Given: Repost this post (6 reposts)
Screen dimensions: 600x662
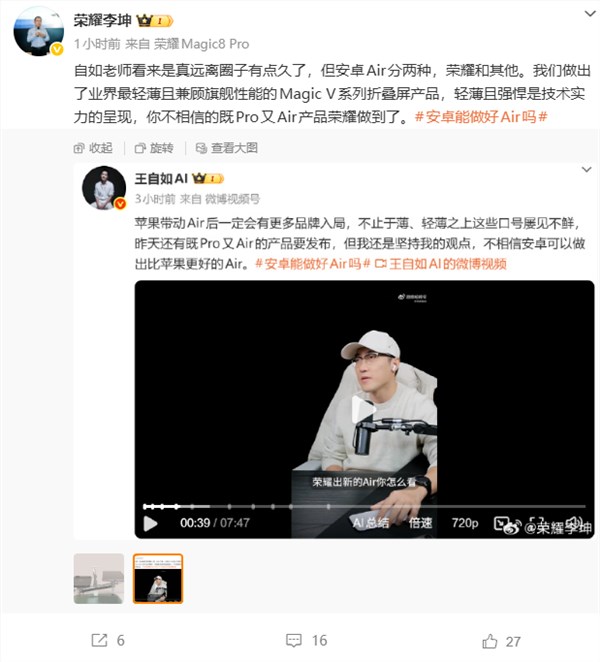Looking at the screenshot, I should tap(106, 640).
